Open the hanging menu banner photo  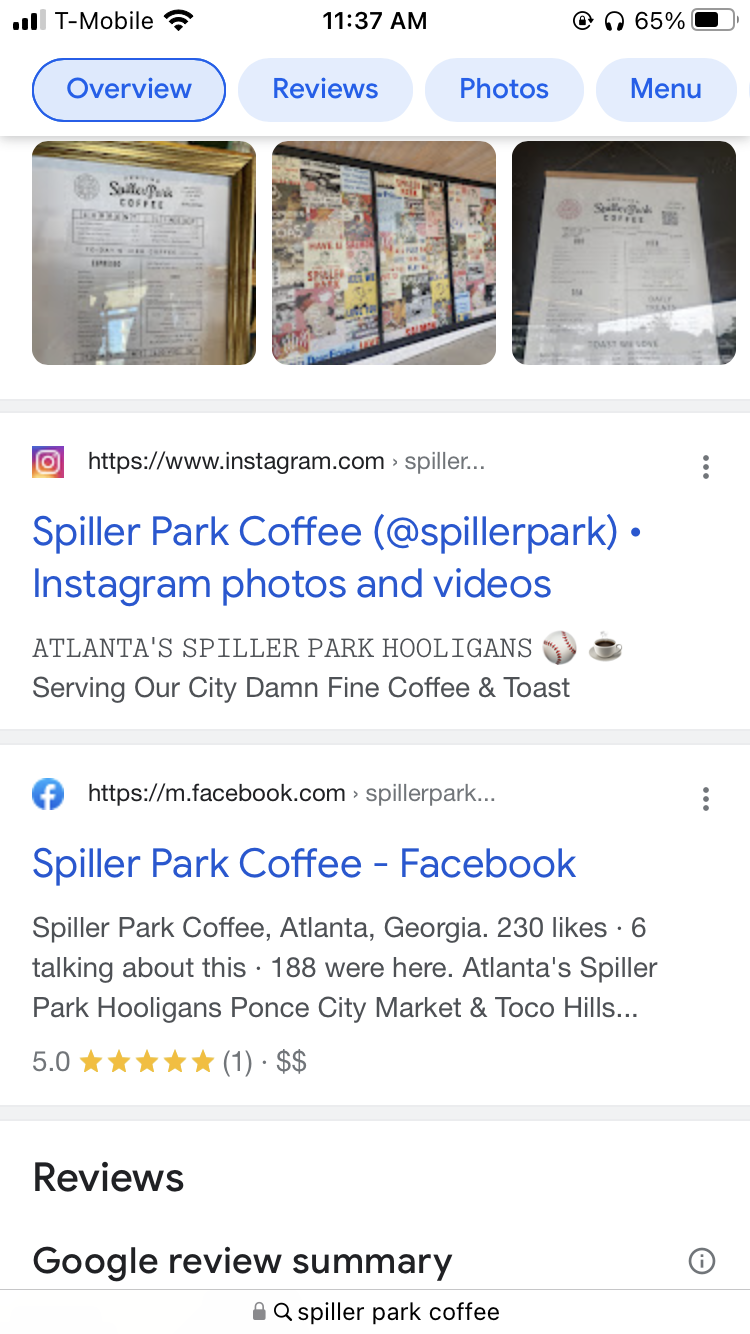624,253
